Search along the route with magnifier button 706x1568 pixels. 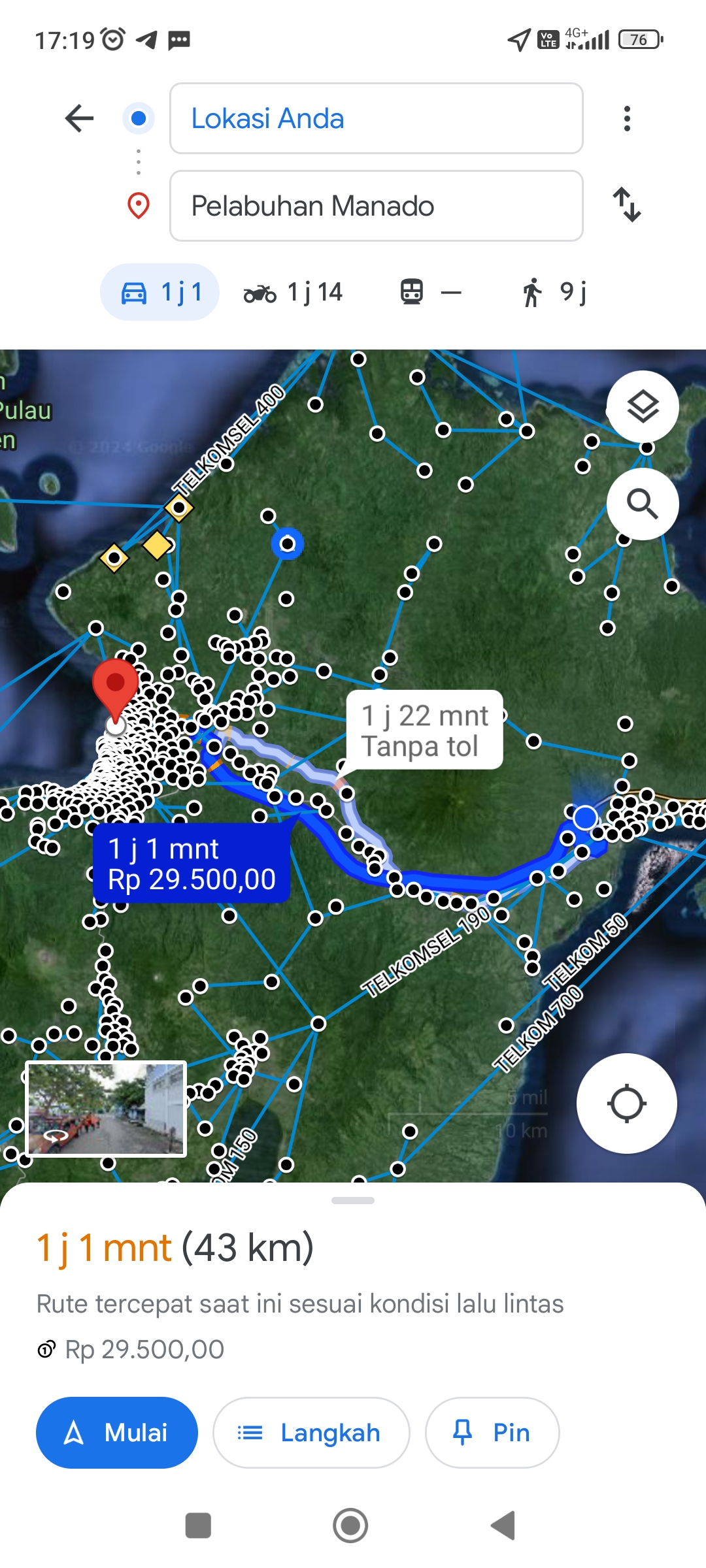(643, 504)
